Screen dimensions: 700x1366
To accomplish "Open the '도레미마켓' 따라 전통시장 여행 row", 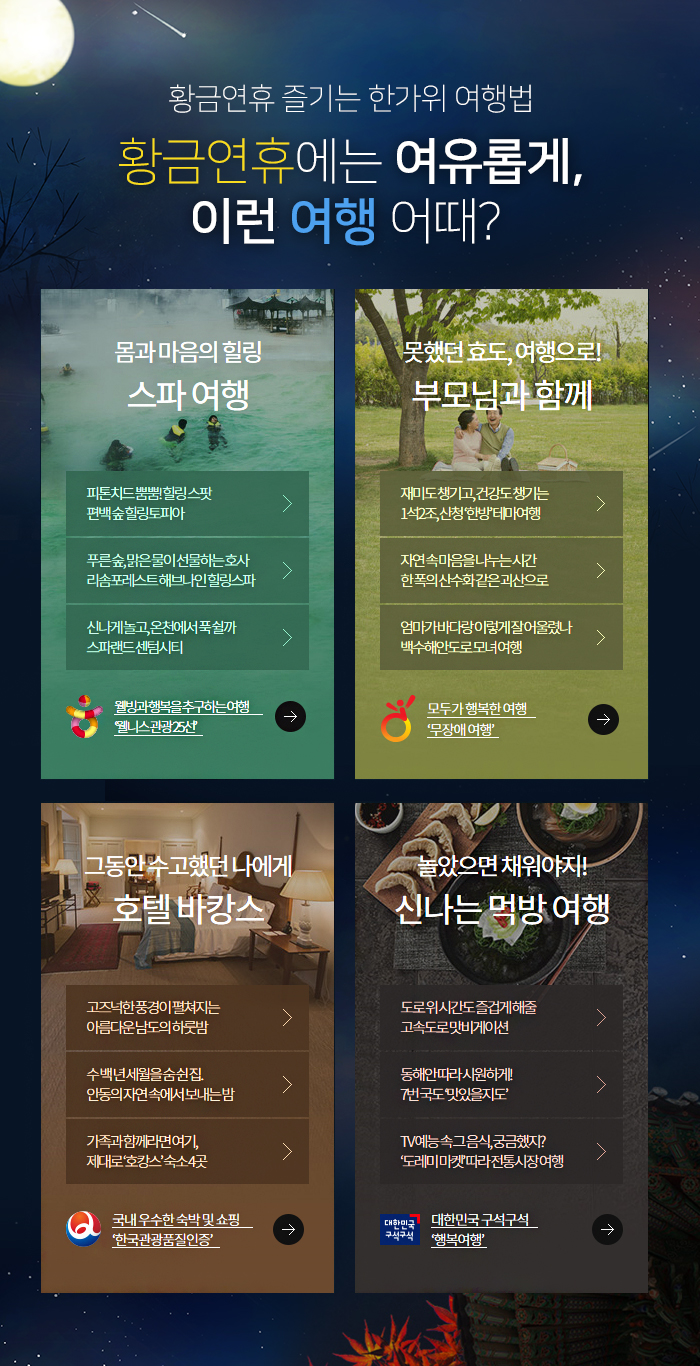I will (501, 1152).
